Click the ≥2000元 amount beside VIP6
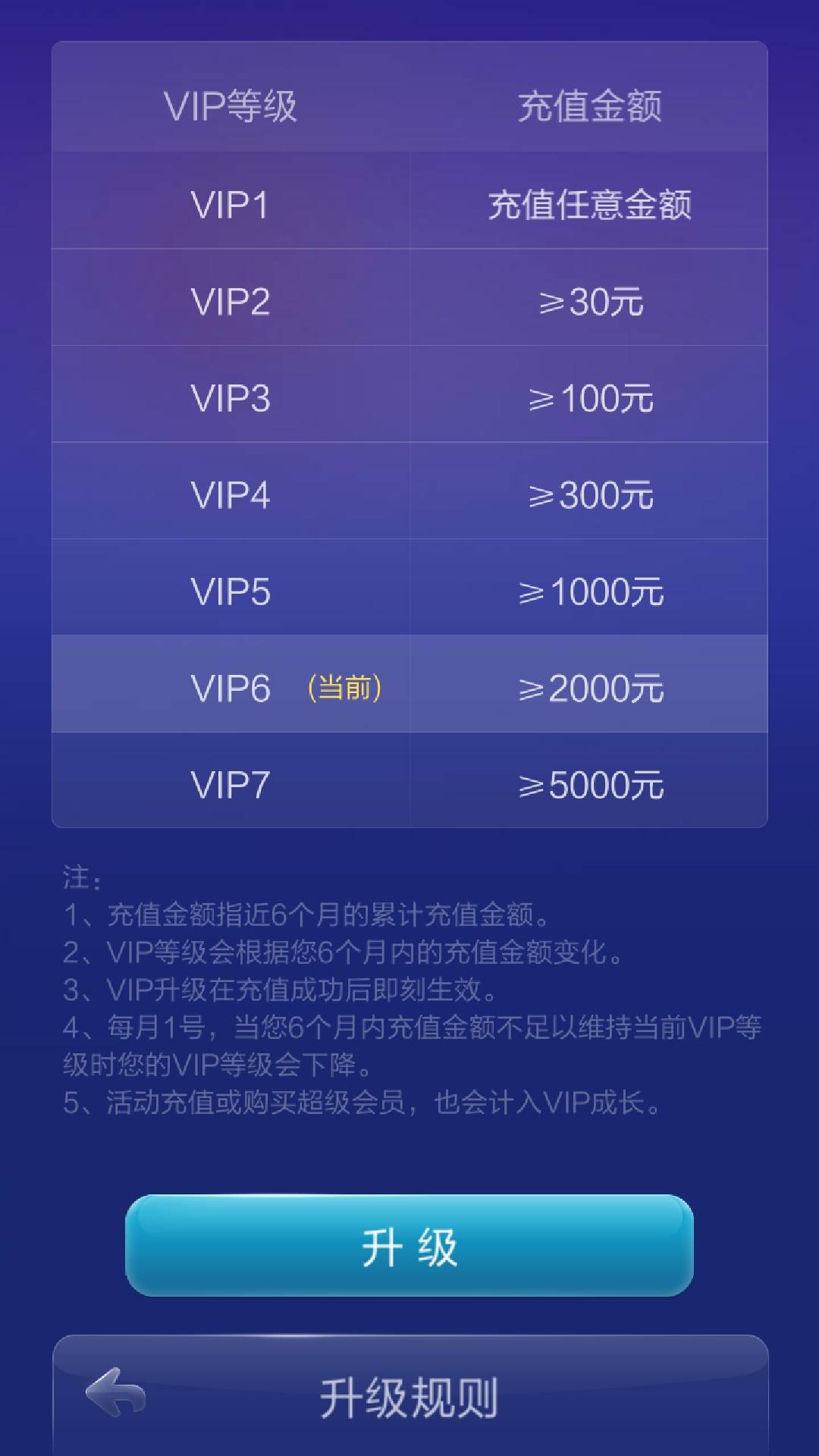The height and width of the screenshot is (1456, 819). point(591,689)
